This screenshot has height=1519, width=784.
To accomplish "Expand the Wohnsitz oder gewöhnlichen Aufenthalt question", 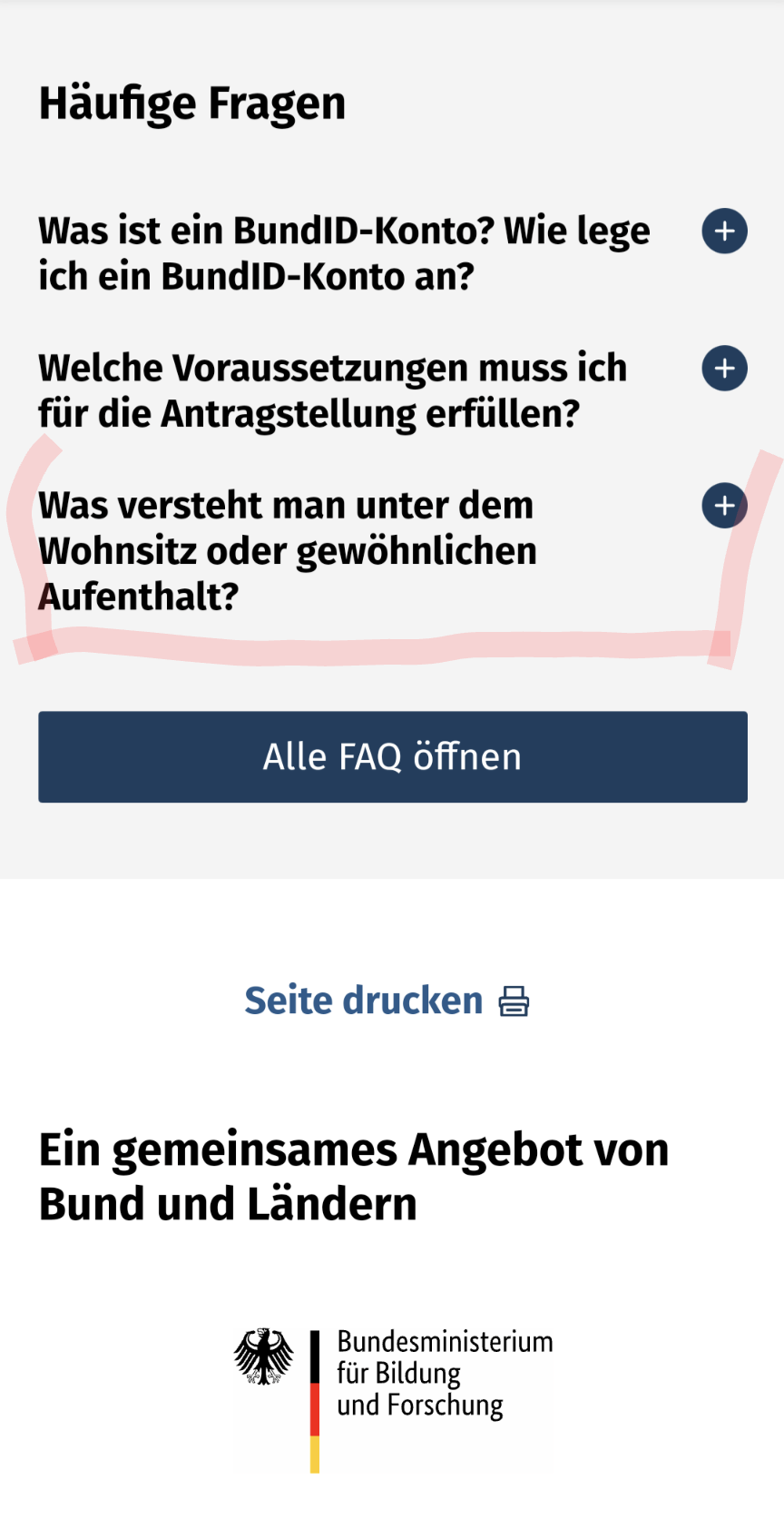I will pyautogui.click(x=724, y=505).
